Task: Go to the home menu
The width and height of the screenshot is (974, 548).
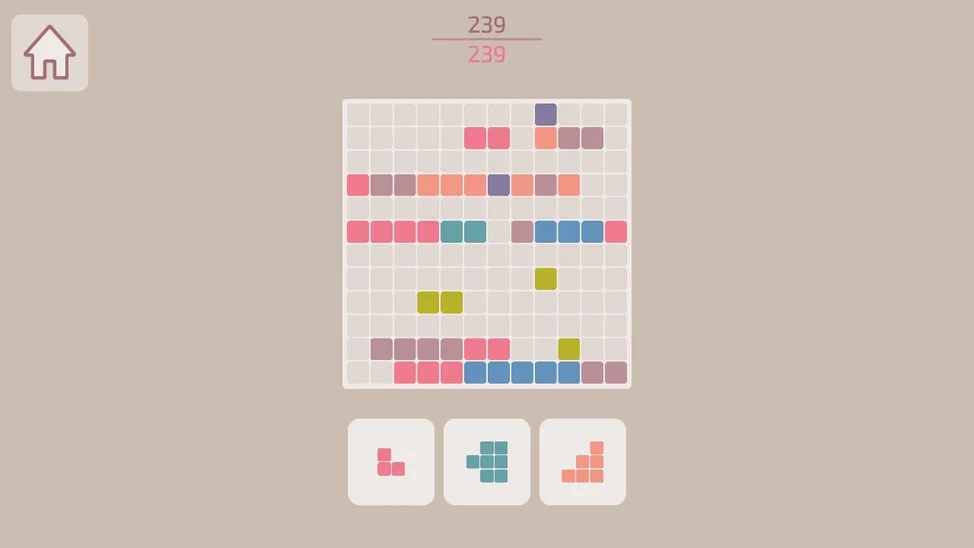Action: 49,53
